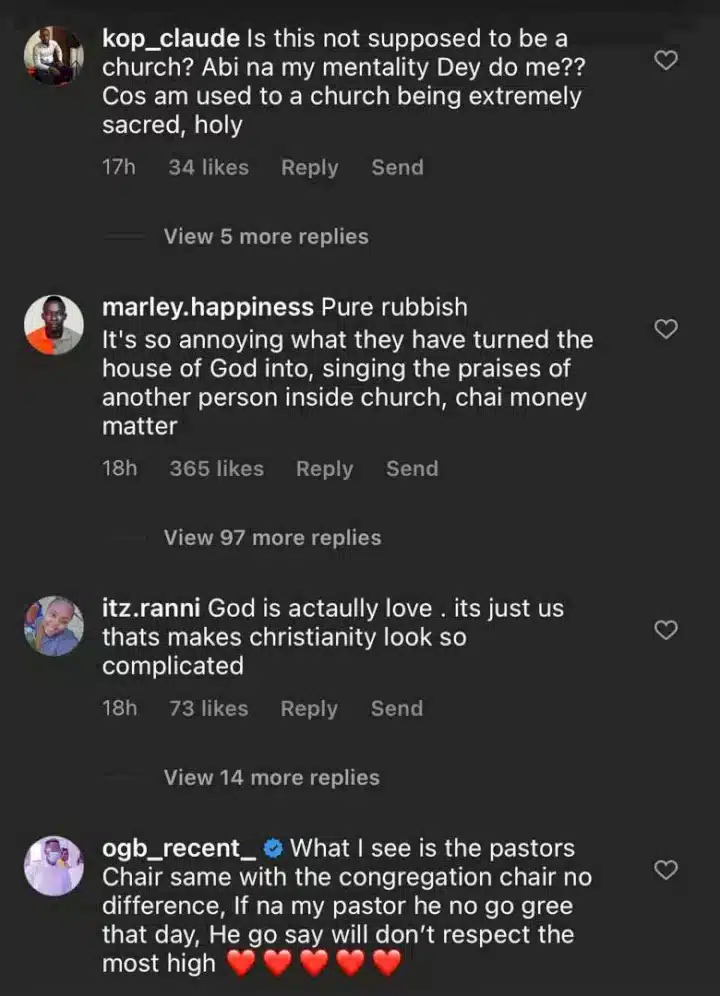Reply to kop_claude's comment
The height and width of the screenshot is (996, 720).
point(309,168)
